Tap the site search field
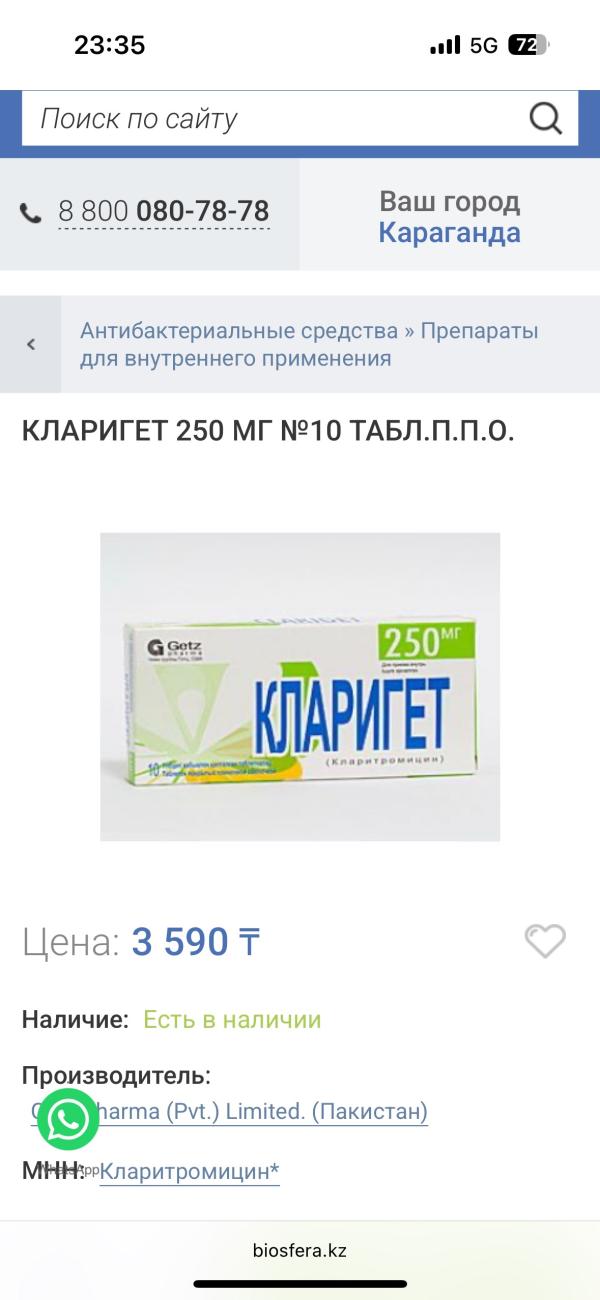Image resolution: width=600 pixels, height=1300 pixels. pyautogui.click(x=270, y=119)
